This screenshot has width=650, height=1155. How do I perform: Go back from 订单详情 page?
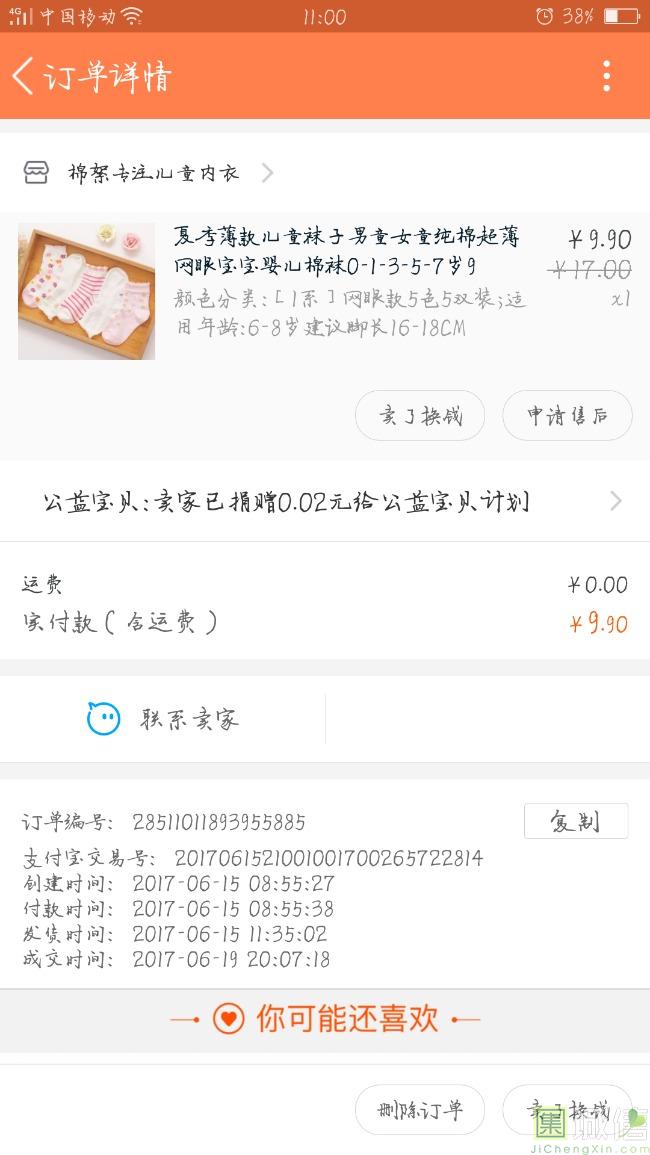pyautogui.click(x=24, y=76)
